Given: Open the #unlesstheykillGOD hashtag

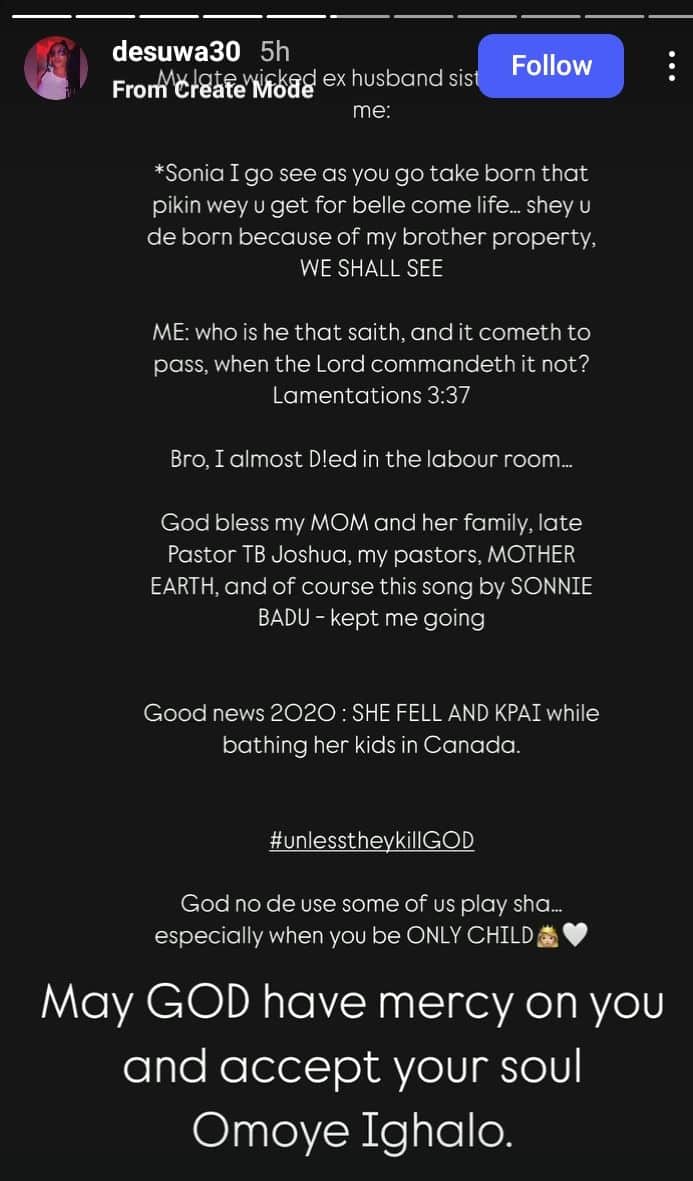Looking at the screenshot, I should 371,840.
